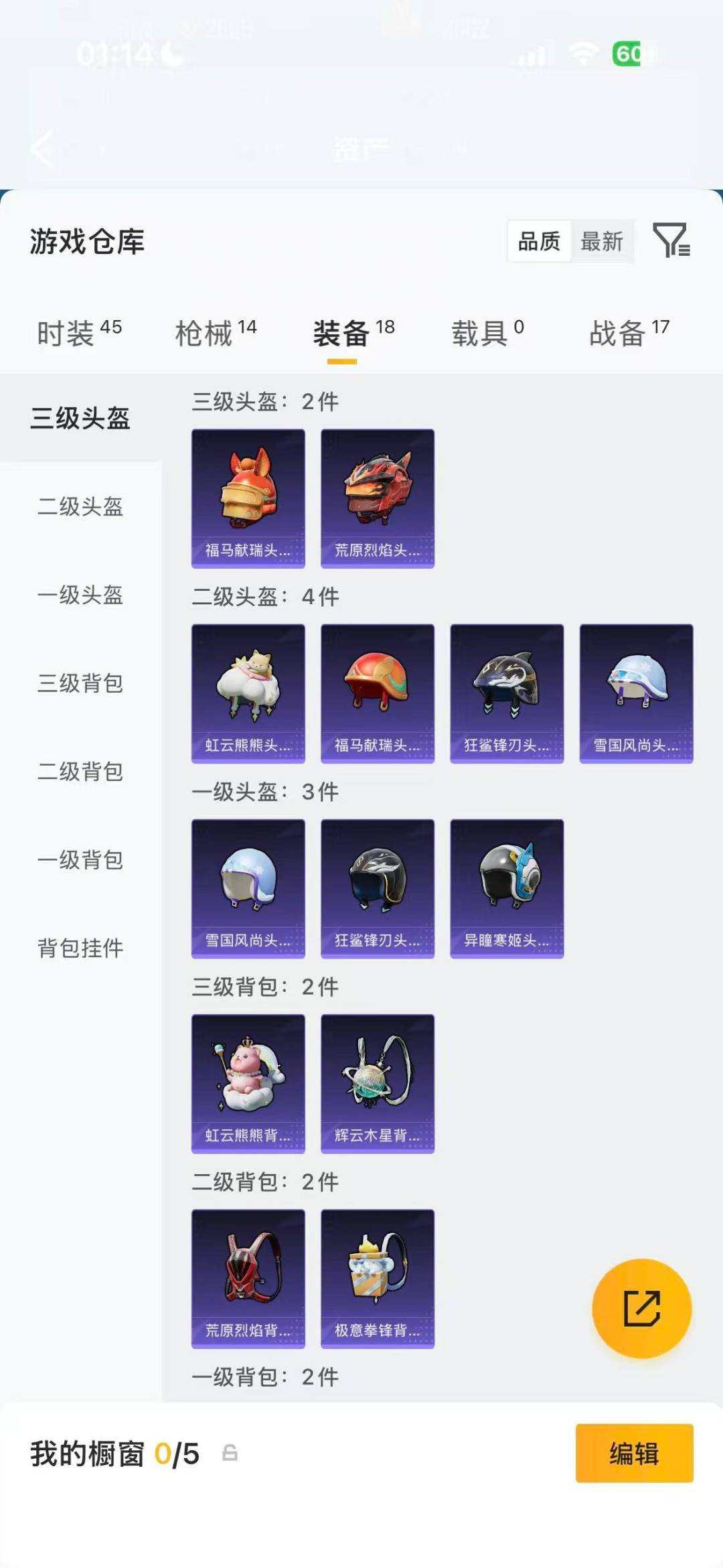This screenshot has width=723, height=1568.
Task: Tap the 辉云木星 planet backpack item
Action: point(377,1080)
